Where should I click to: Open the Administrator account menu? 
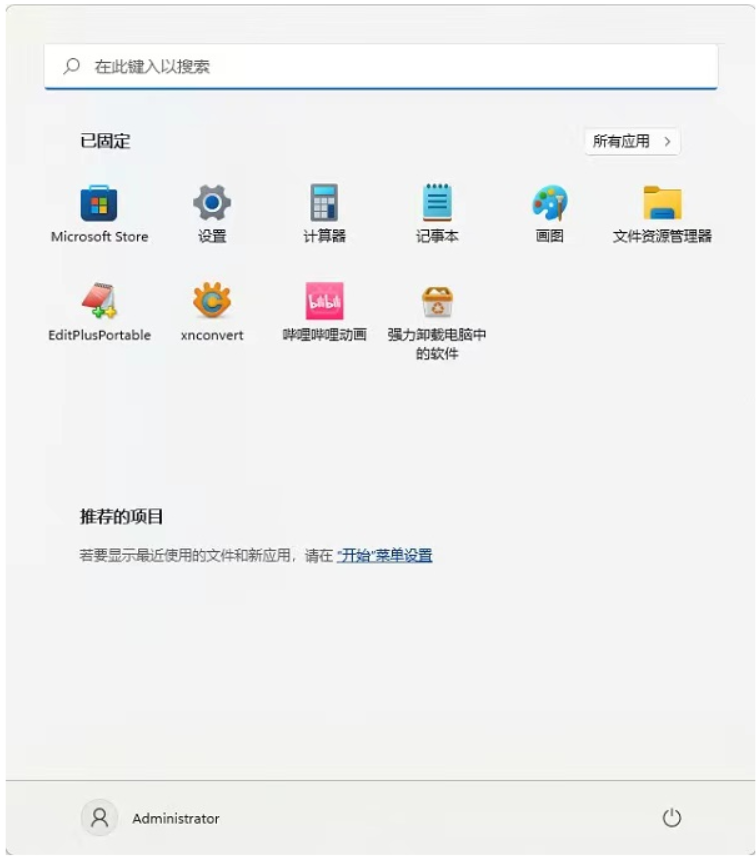pyautogui.click(x=150, y=818)
